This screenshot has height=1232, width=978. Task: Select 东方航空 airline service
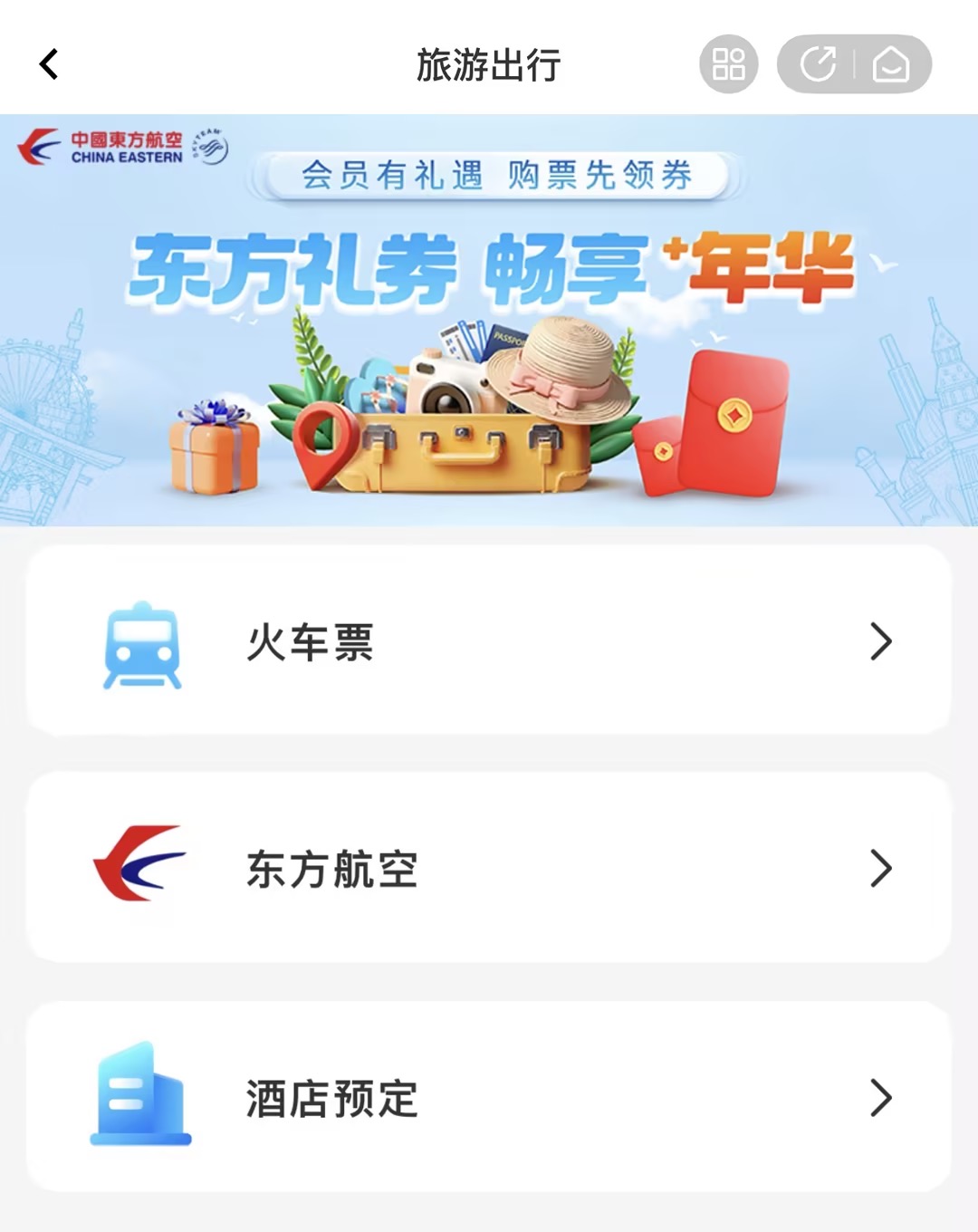point(489,868)
